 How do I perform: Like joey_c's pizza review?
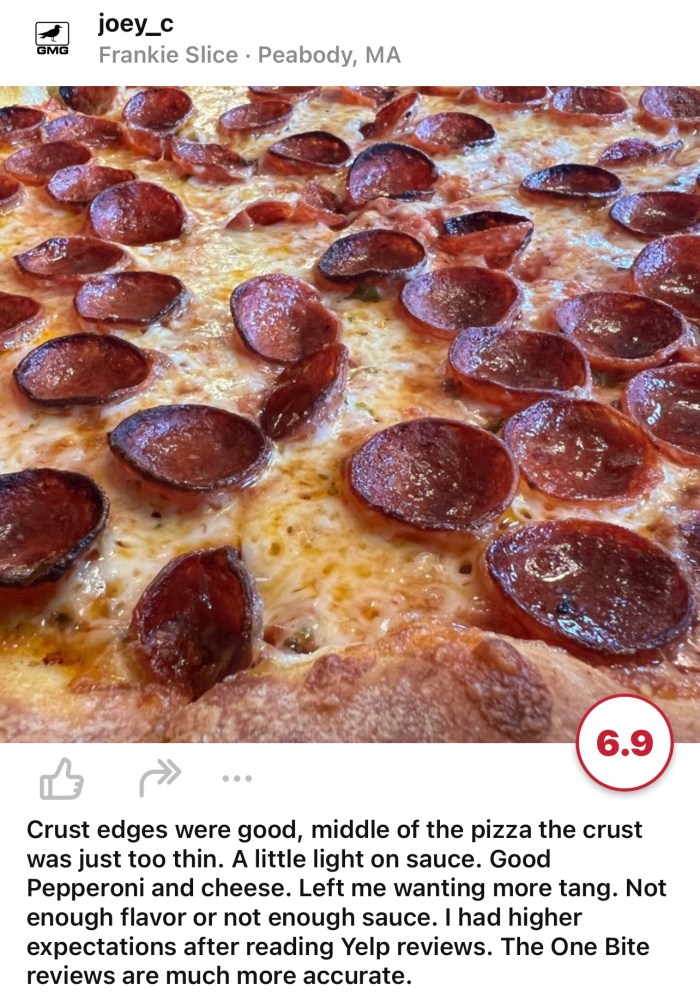coord(61,778)
